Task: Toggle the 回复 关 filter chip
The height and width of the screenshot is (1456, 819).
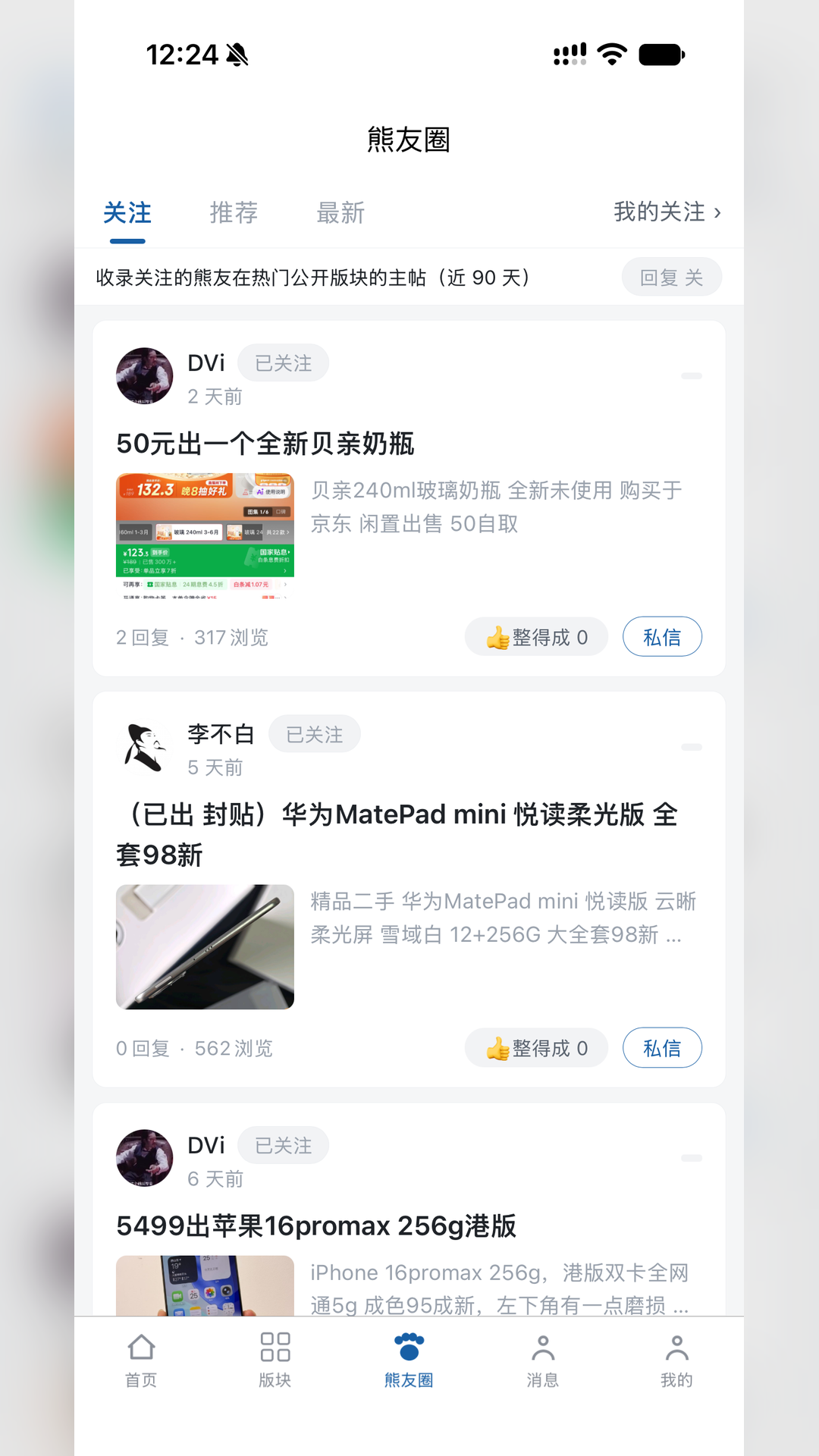Action: [x=671, y=278]
